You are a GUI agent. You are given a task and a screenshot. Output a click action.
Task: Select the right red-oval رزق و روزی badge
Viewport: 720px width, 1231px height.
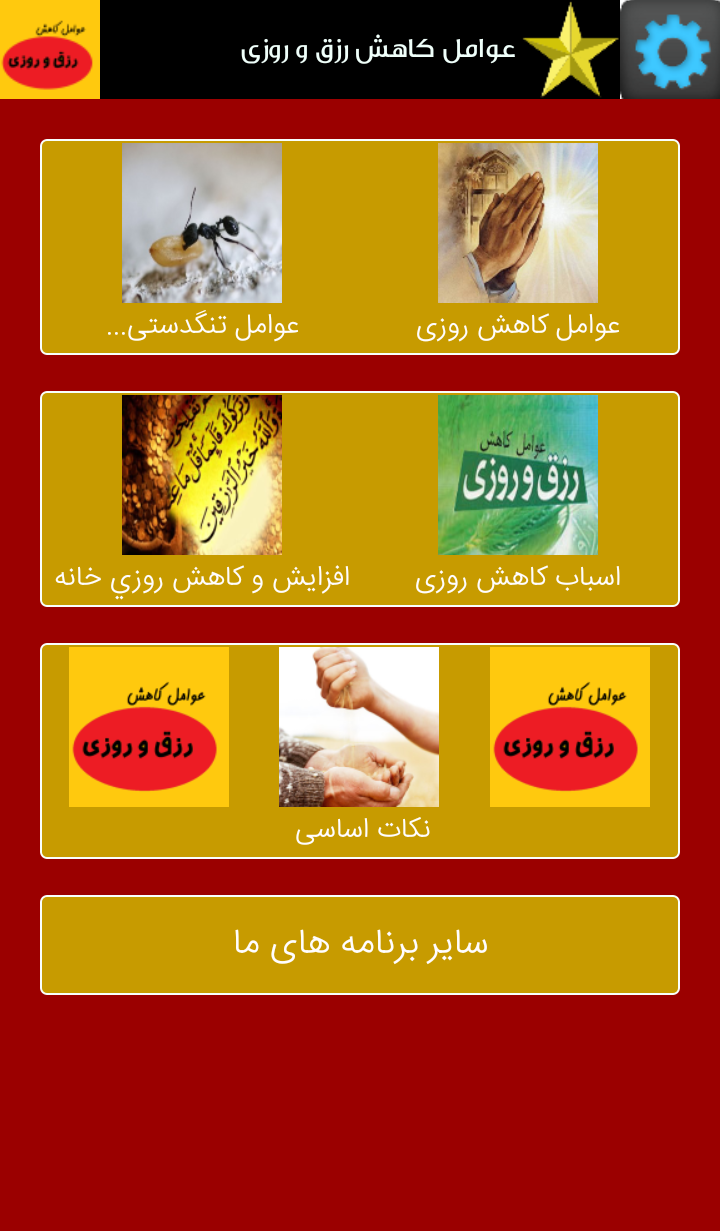click(x=569, y=727)
